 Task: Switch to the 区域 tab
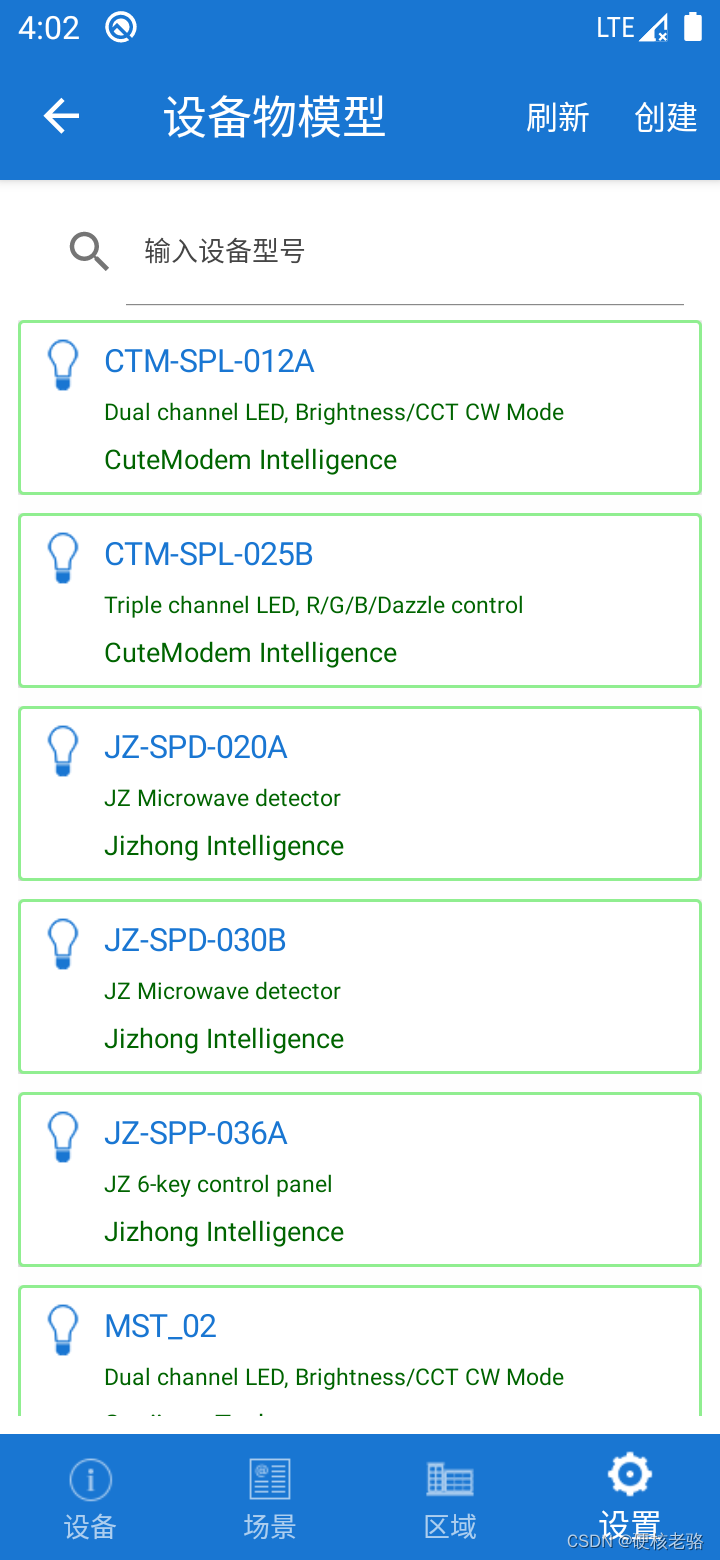[450, 1497]
